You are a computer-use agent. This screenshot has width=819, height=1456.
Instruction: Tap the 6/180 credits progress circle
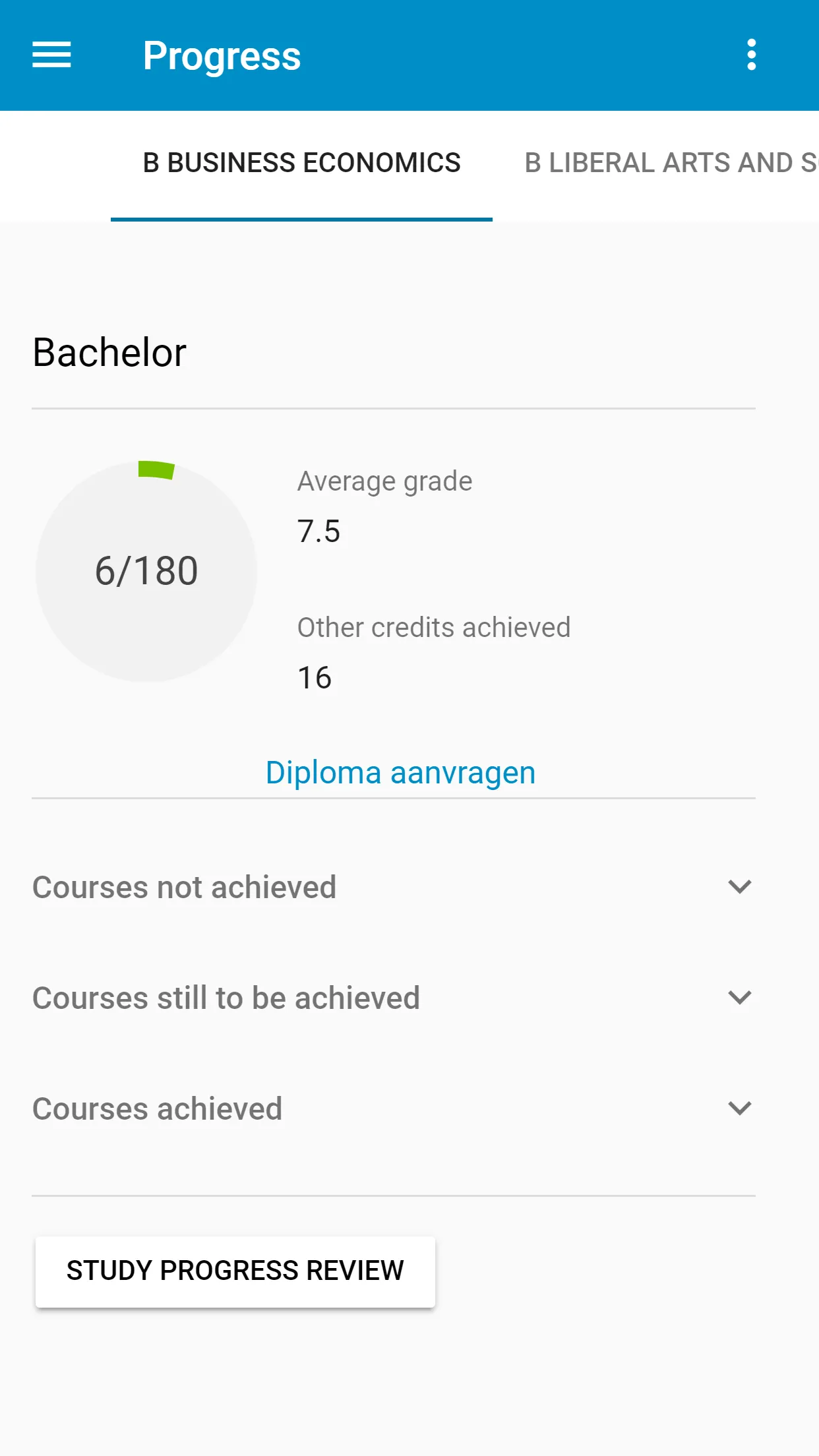coord(146,571)
